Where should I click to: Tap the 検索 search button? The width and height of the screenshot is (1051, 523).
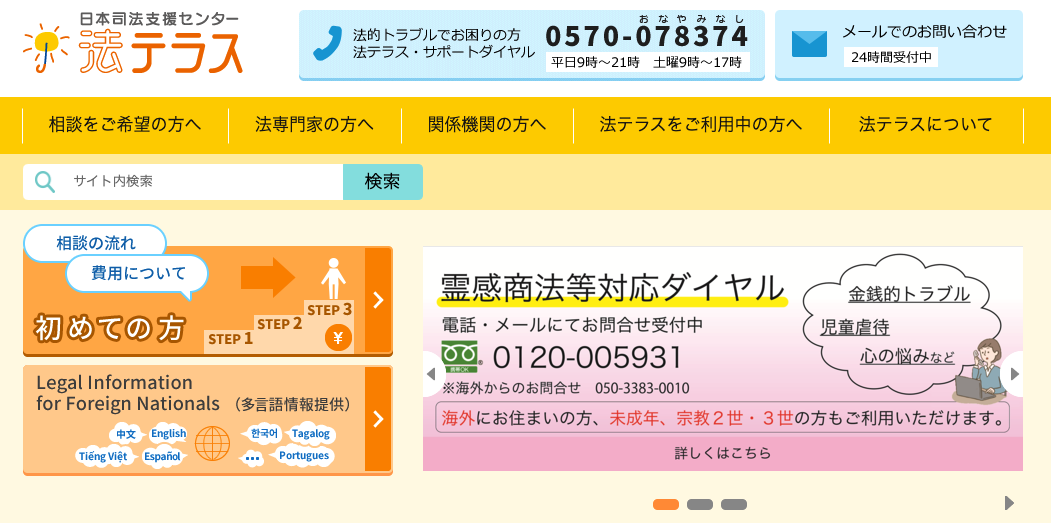382,182
